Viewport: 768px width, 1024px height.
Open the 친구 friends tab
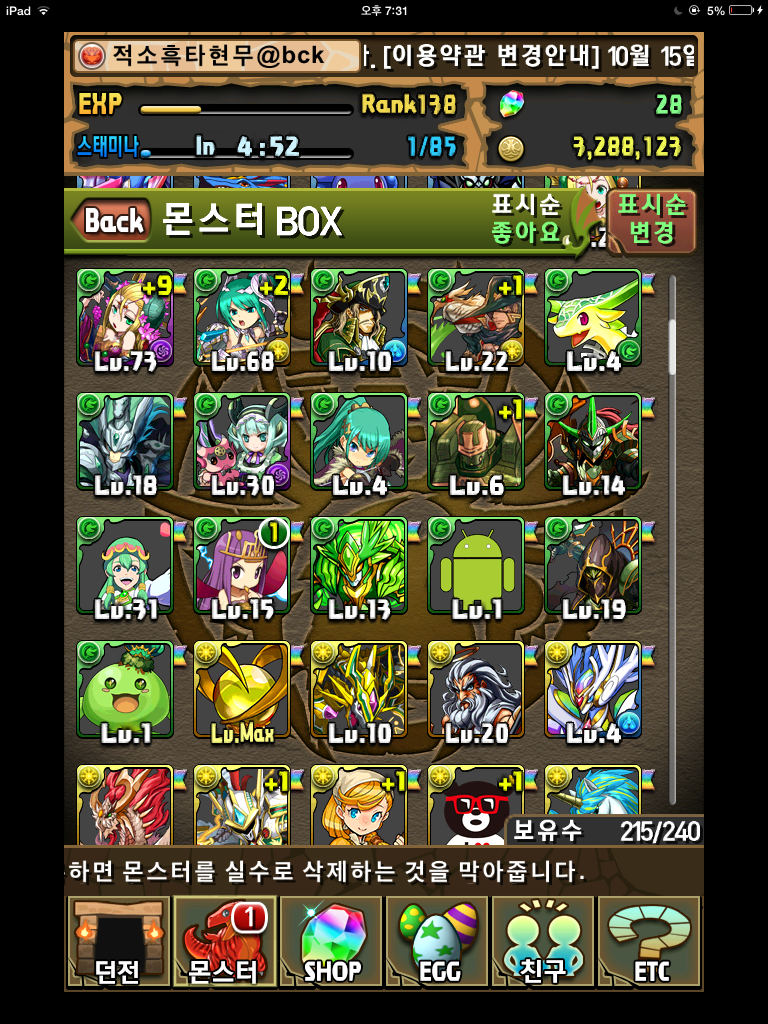click(x=543, y=942)
